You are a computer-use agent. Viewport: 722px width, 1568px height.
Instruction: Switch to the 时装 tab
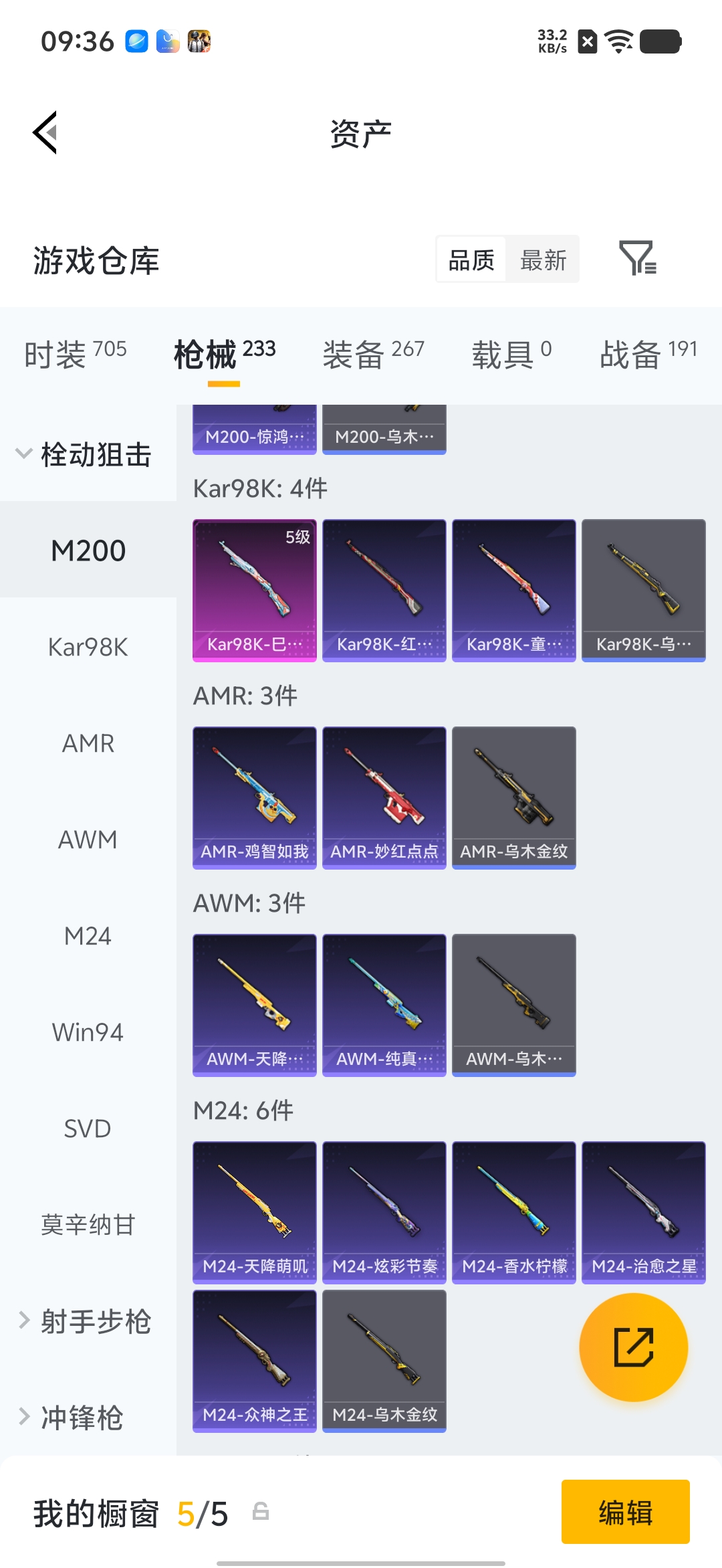[76, 353]
